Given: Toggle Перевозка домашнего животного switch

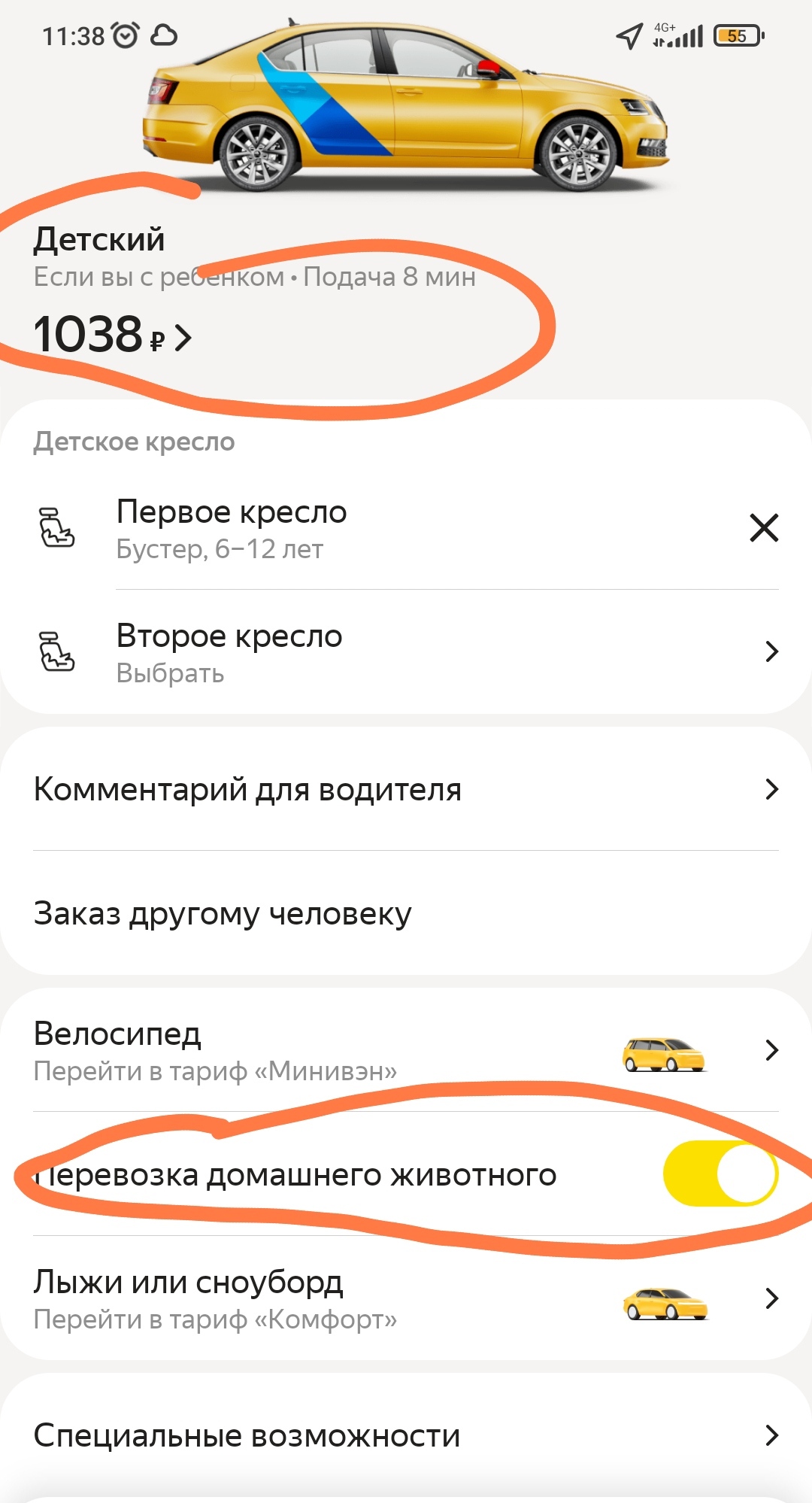Looking at the screenshot, I should 720,1174.
